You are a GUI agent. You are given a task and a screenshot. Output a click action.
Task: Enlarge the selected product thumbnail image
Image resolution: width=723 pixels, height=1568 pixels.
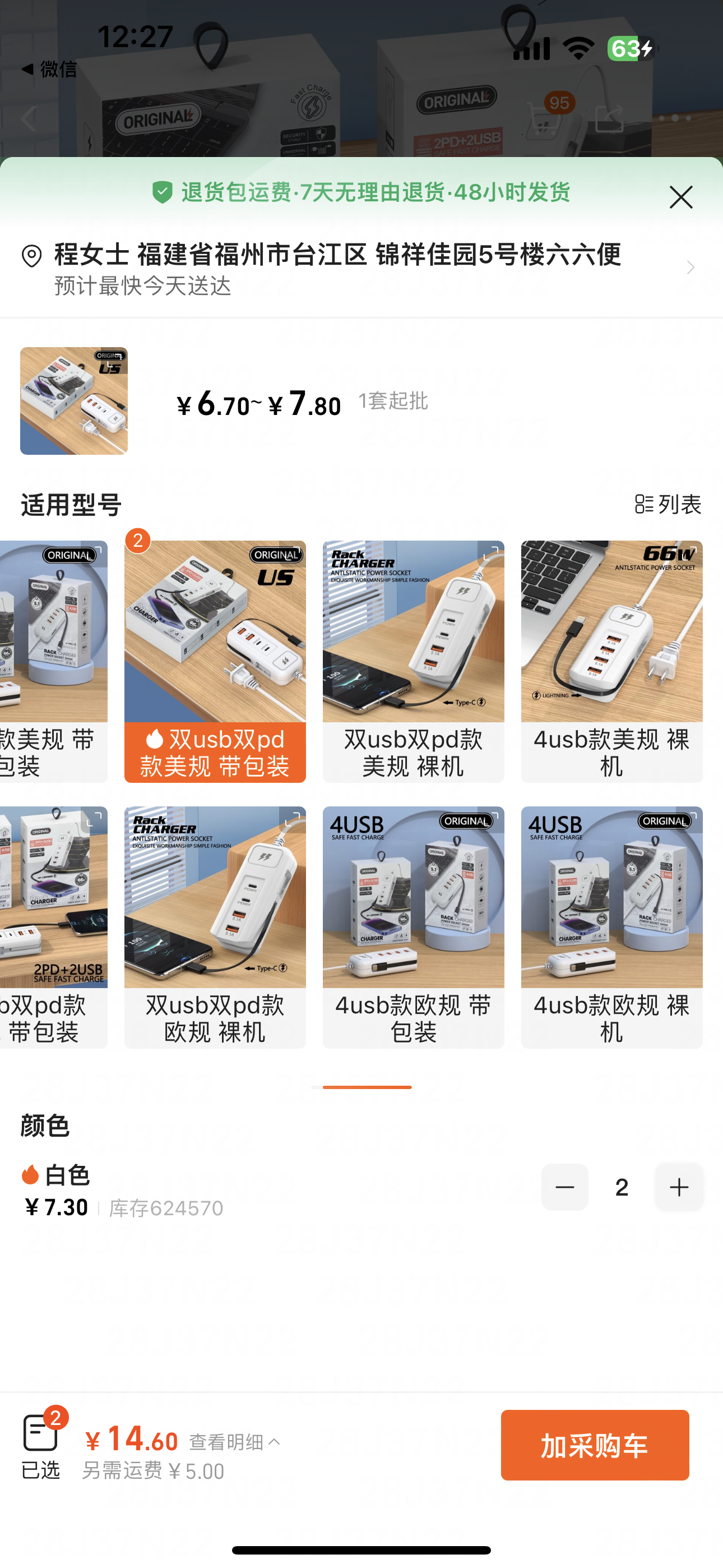[x=73, y=400]
